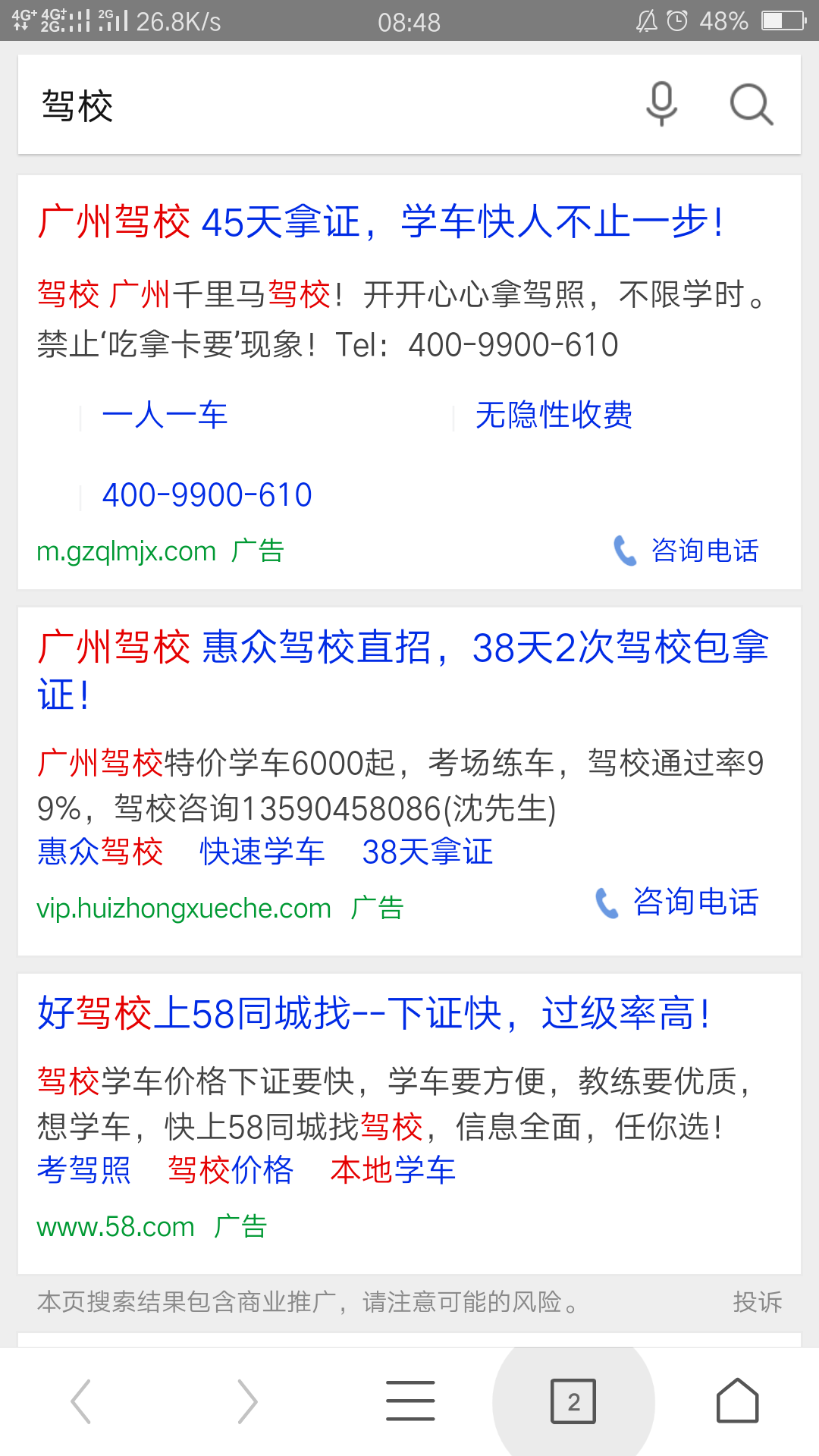Open the 38天拿证 sublink
This screenshot has height=1456, width=819.
pyautogui.click(x=427, y=852)
